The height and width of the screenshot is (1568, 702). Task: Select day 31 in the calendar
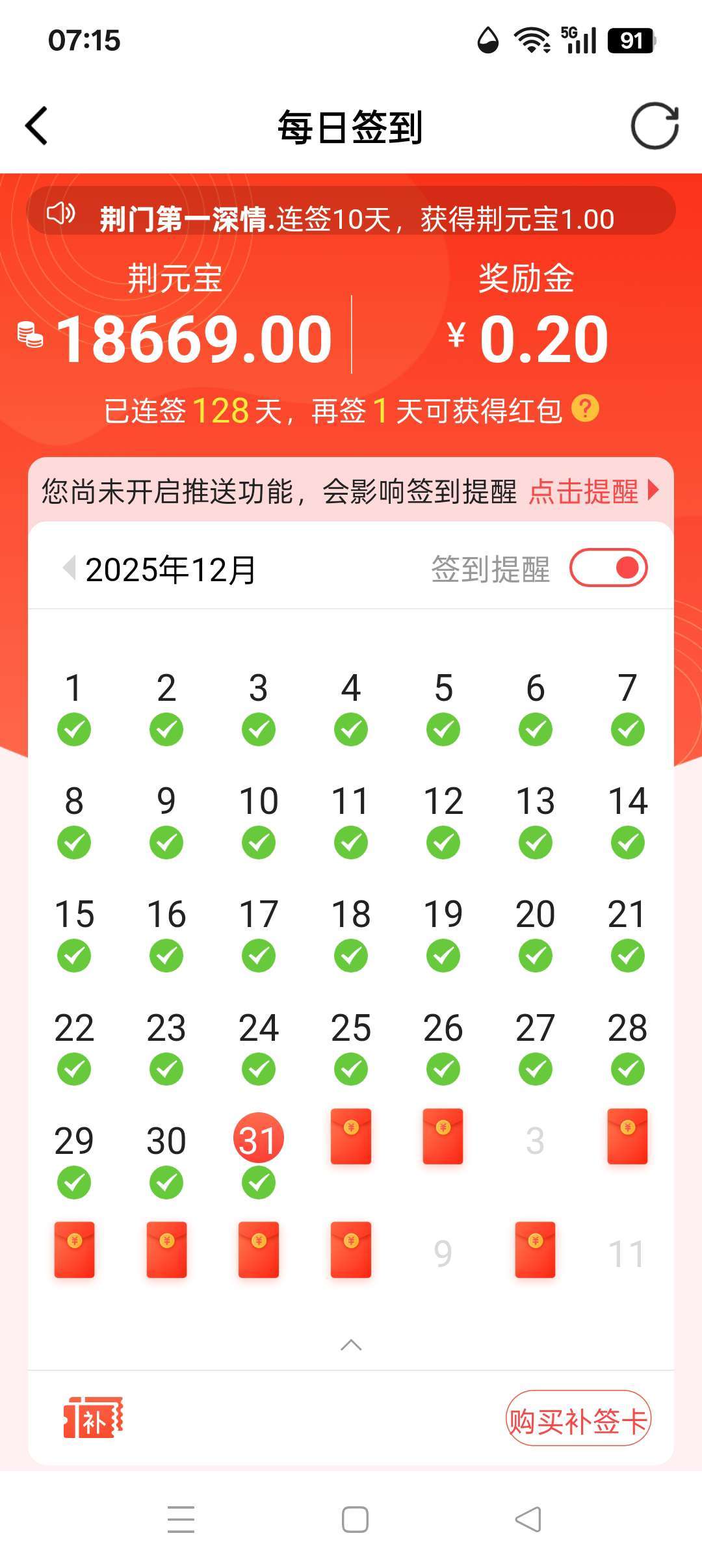coord(259,1139)
